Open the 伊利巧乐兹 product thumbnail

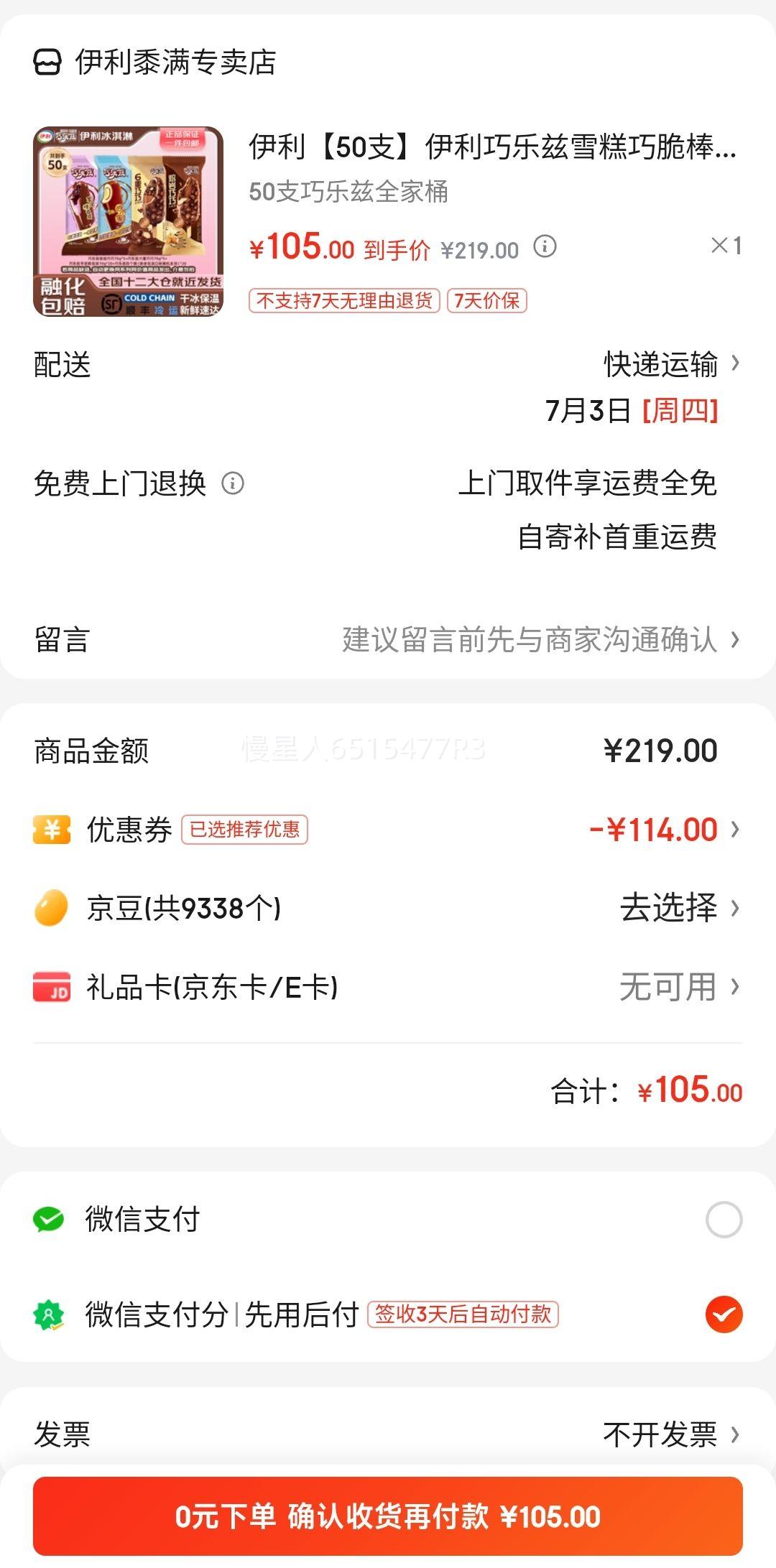(129, 222)
